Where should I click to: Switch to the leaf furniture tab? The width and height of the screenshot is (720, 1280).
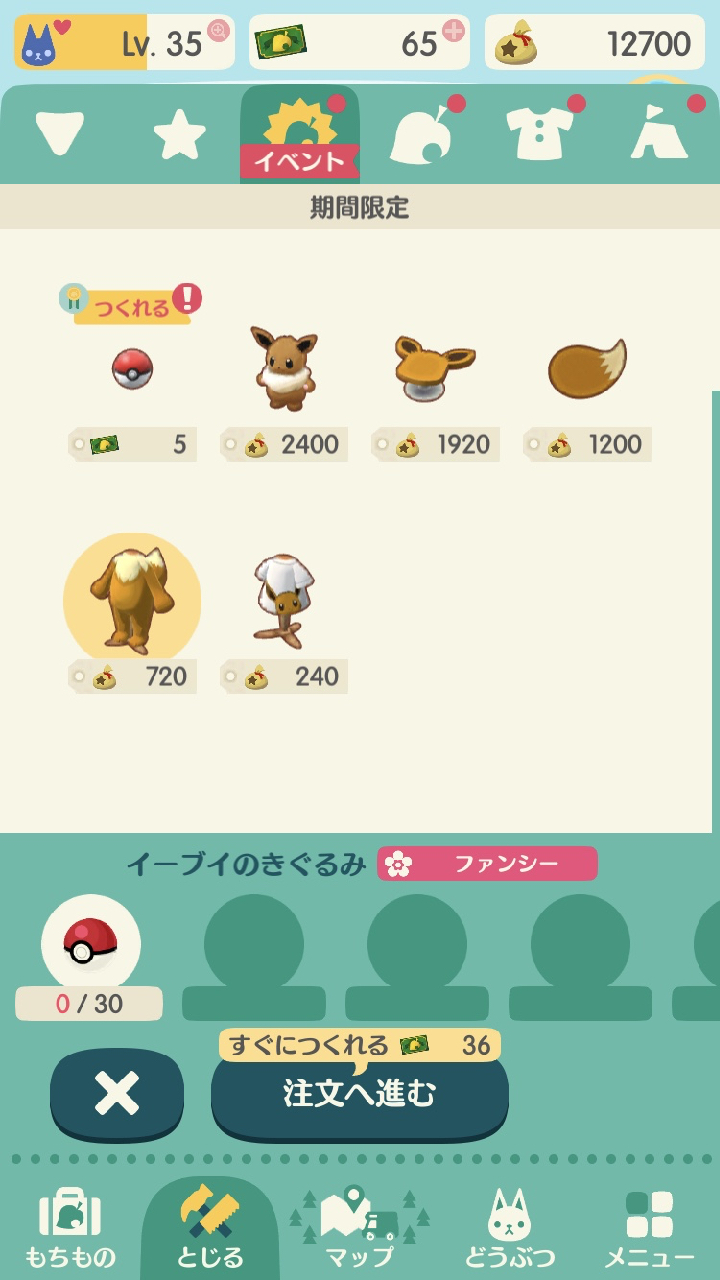[419, 136]
